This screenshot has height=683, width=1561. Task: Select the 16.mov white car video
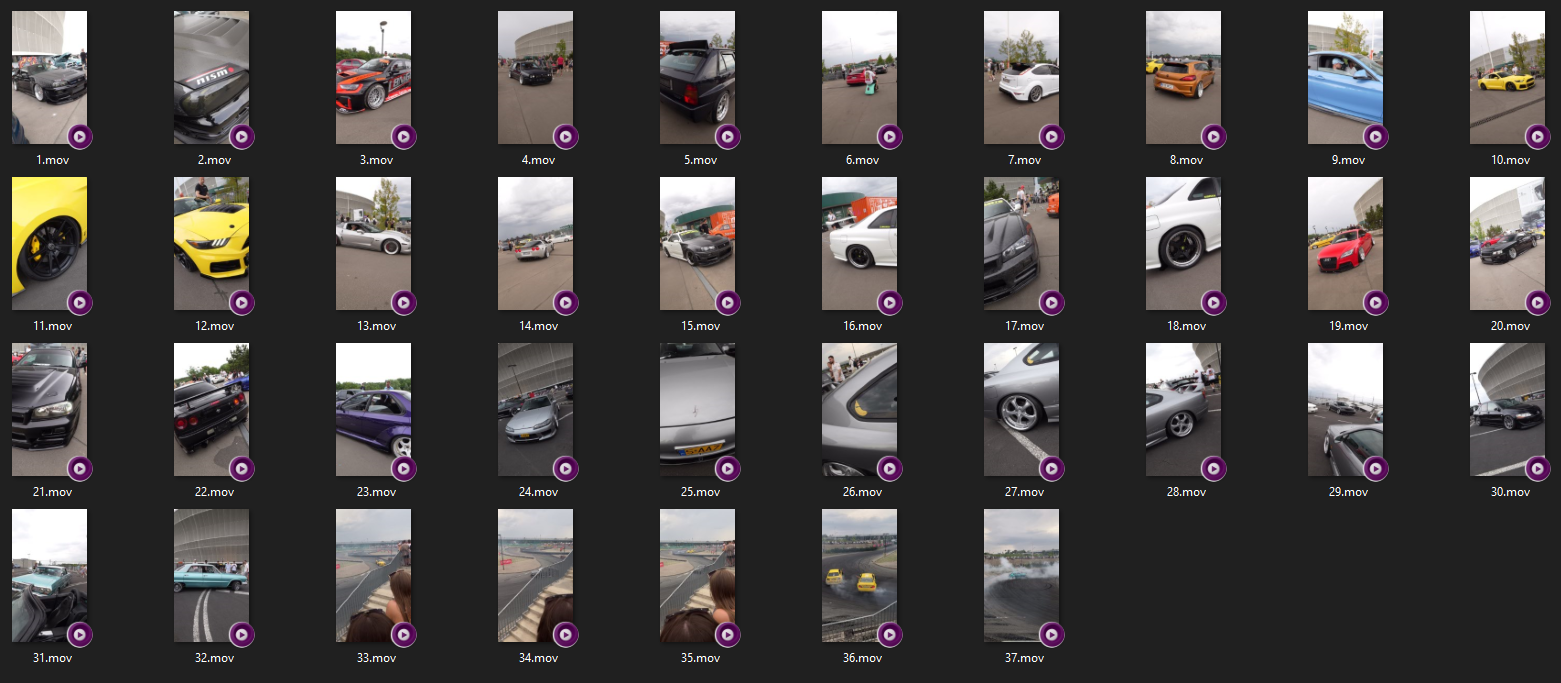pos(859,243)
